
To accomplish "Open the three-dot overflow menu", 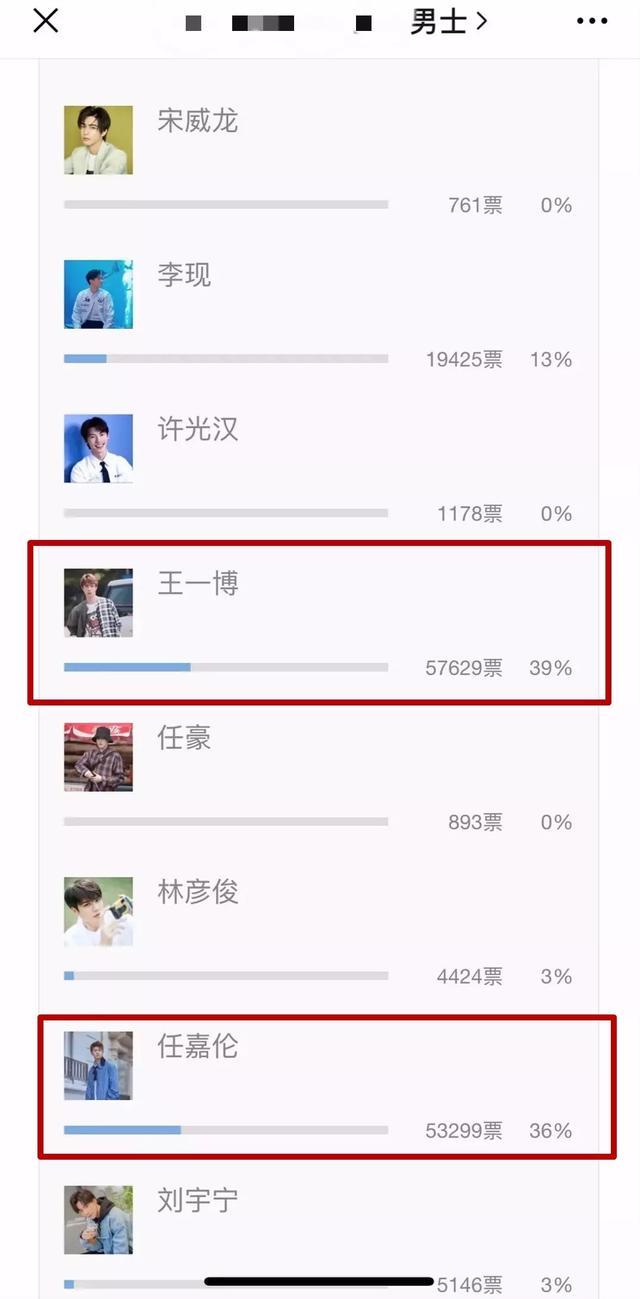I will [x=592, y=21].
